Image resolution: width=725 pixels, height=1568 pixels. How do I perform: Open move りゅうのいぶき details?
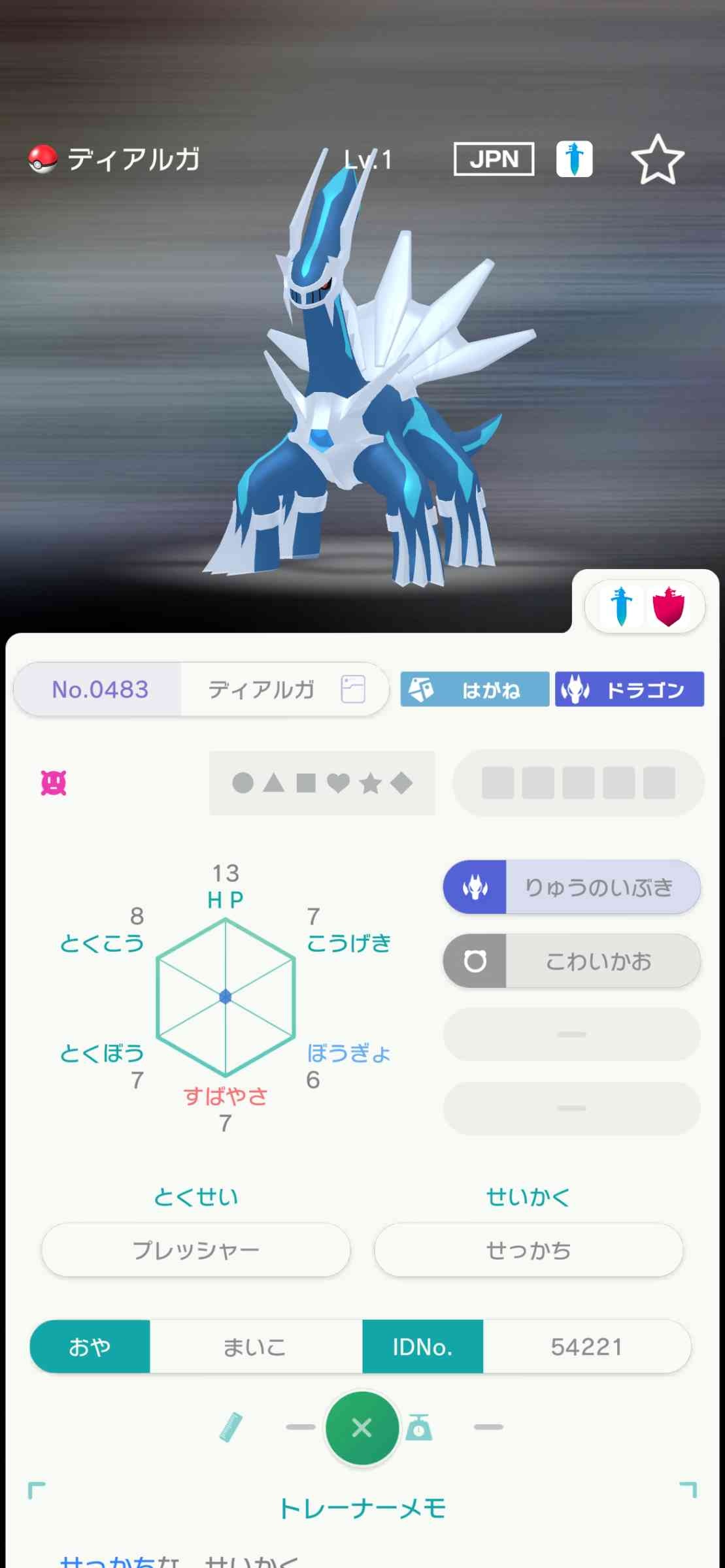point(572,887)
